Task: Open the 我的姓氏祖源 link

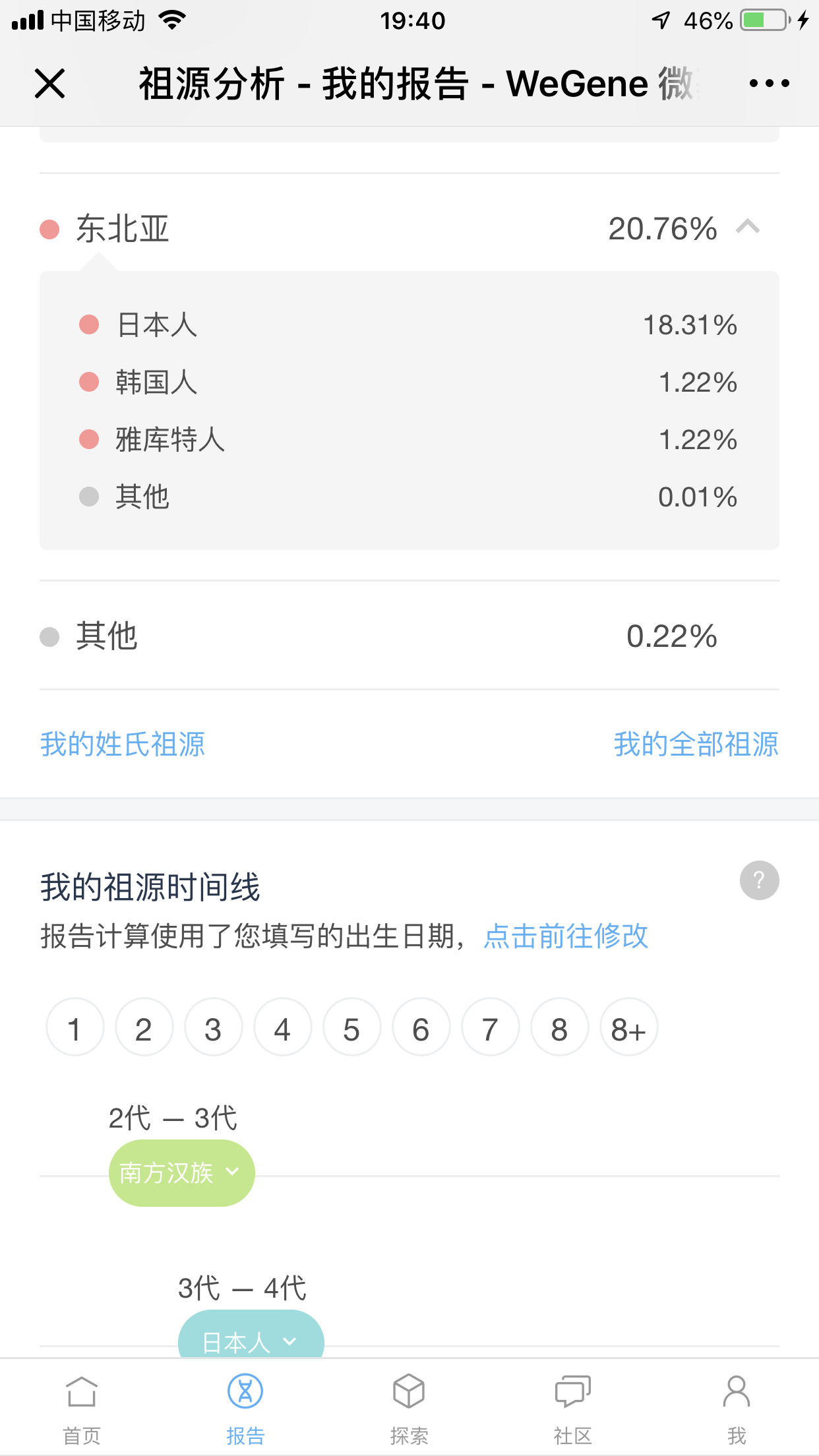Action: click(x=123, y=744)
